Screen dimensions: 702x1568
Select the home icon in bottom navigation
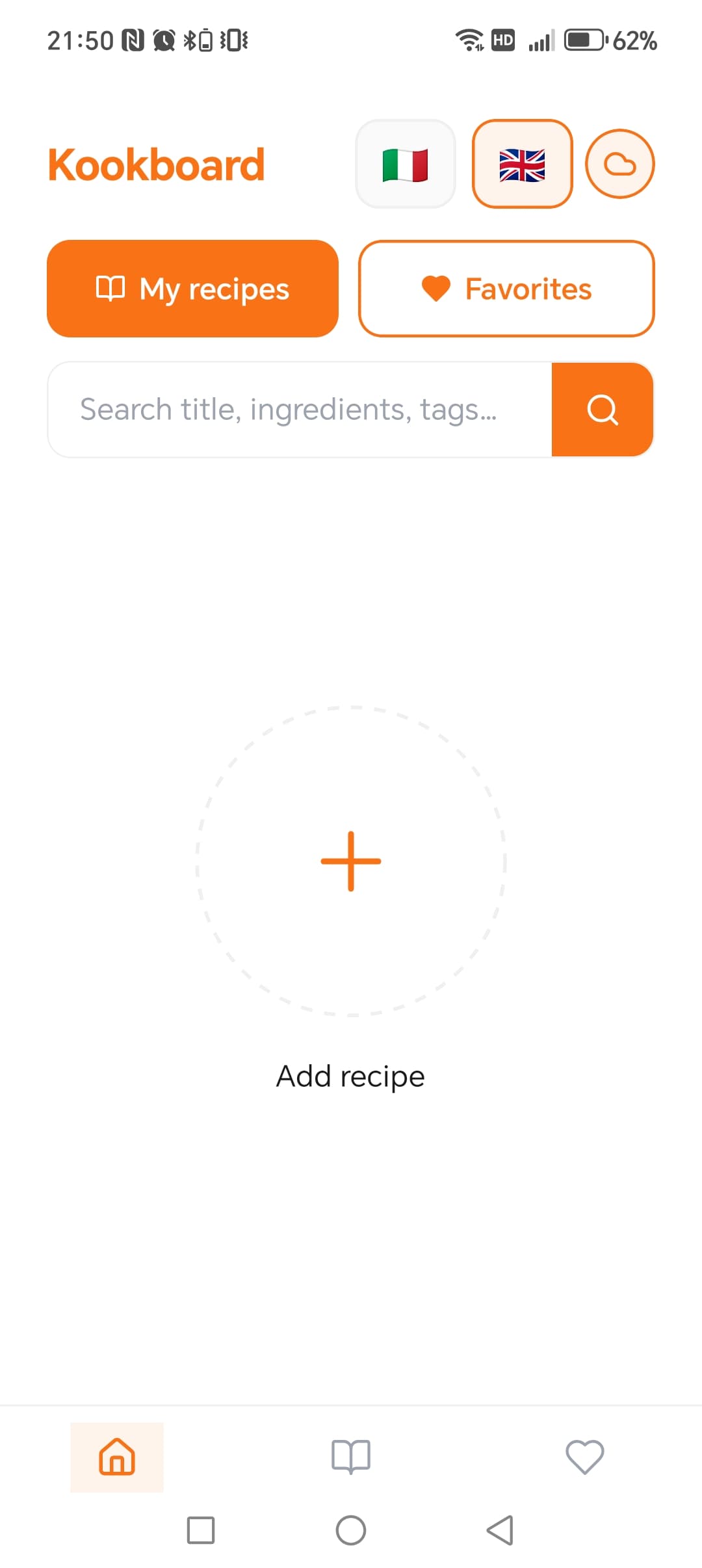click(117, 1457)
